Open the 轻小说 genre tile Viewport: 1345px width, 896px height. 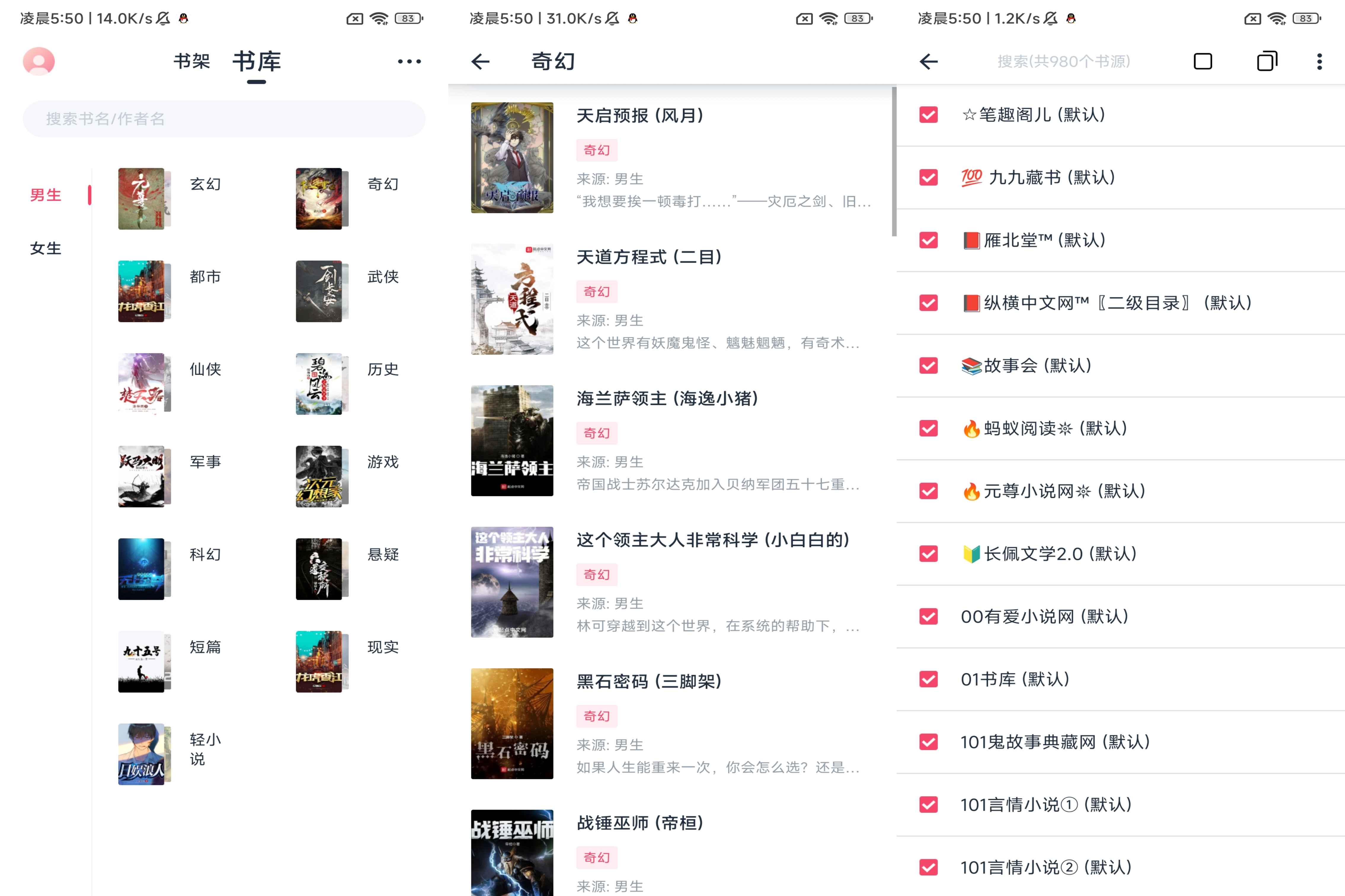click(x=172, y=753)
